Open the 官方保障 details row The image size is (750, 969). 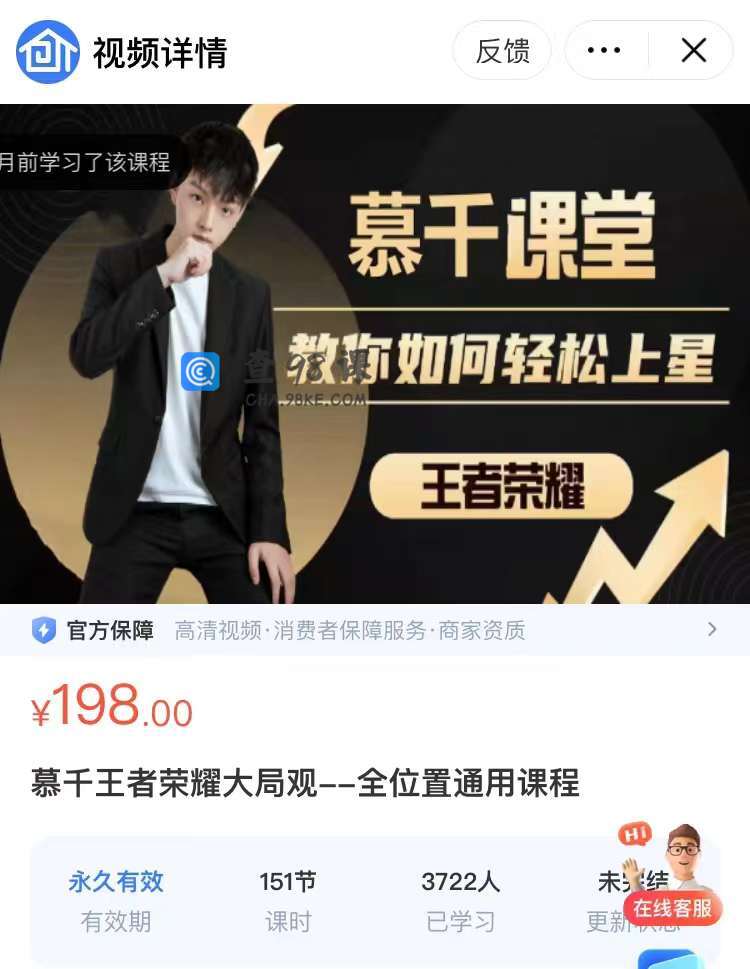pos(375,630)
